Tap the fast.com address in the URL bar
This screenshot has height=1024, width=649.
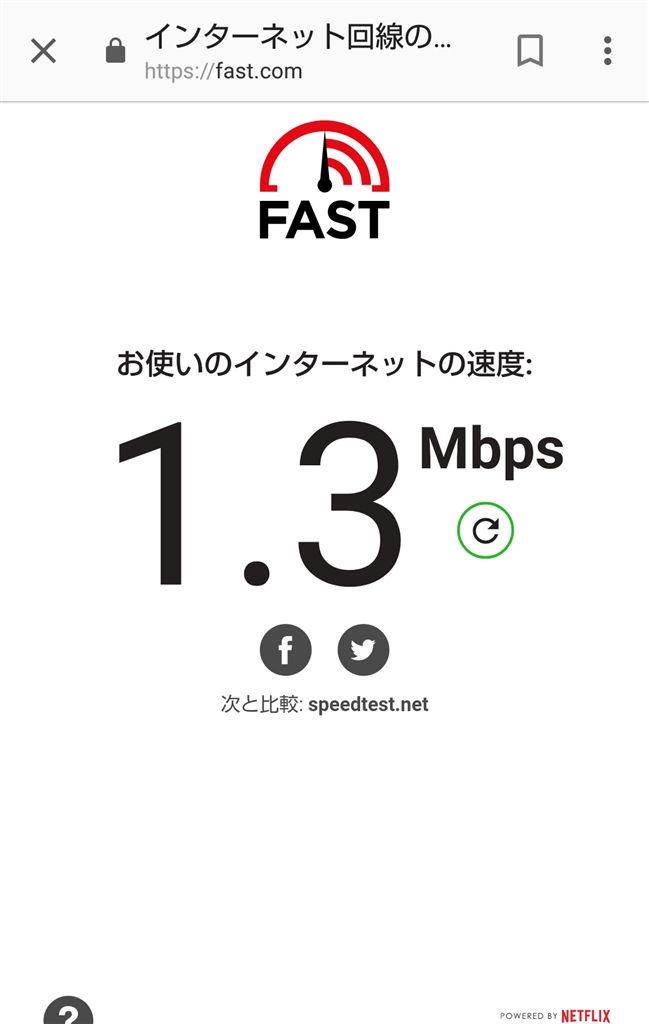tap(224, 71)
